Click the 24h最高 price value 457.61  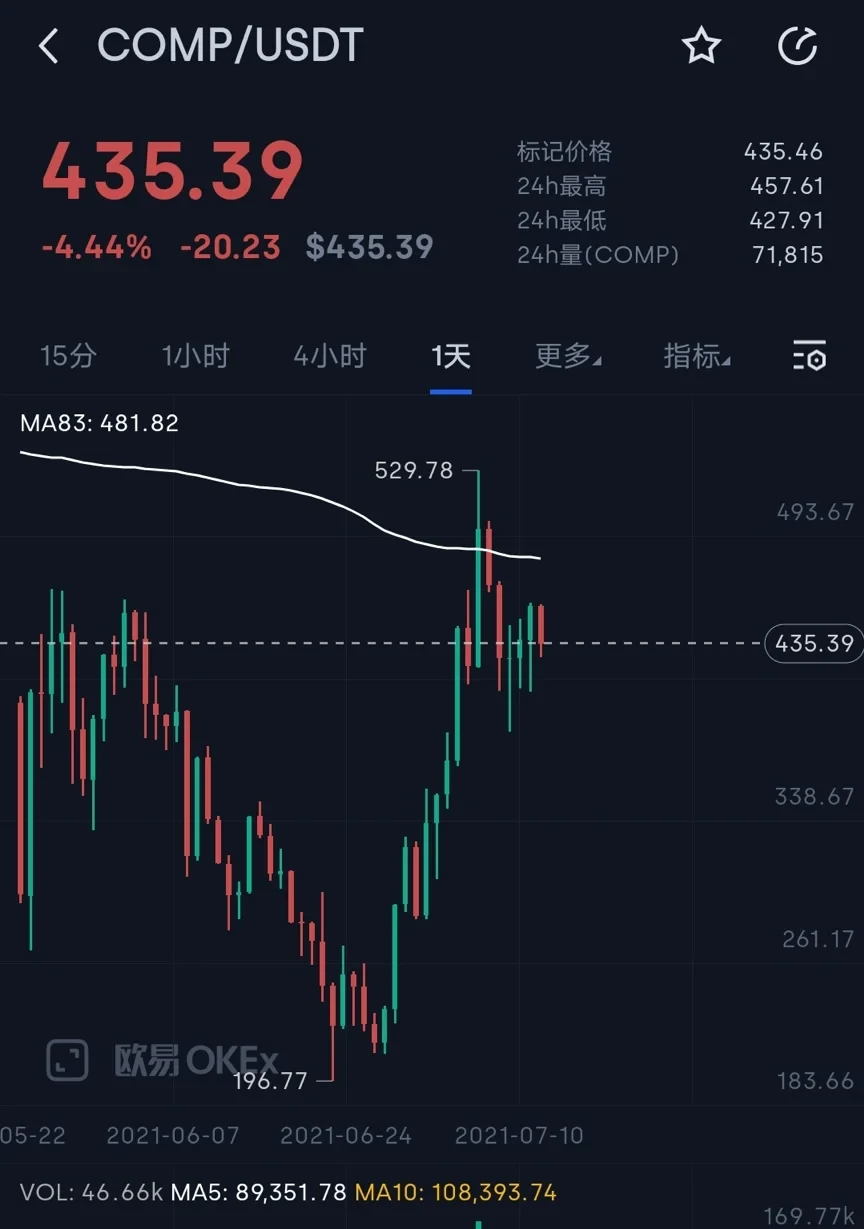click(x=786, y=186)
